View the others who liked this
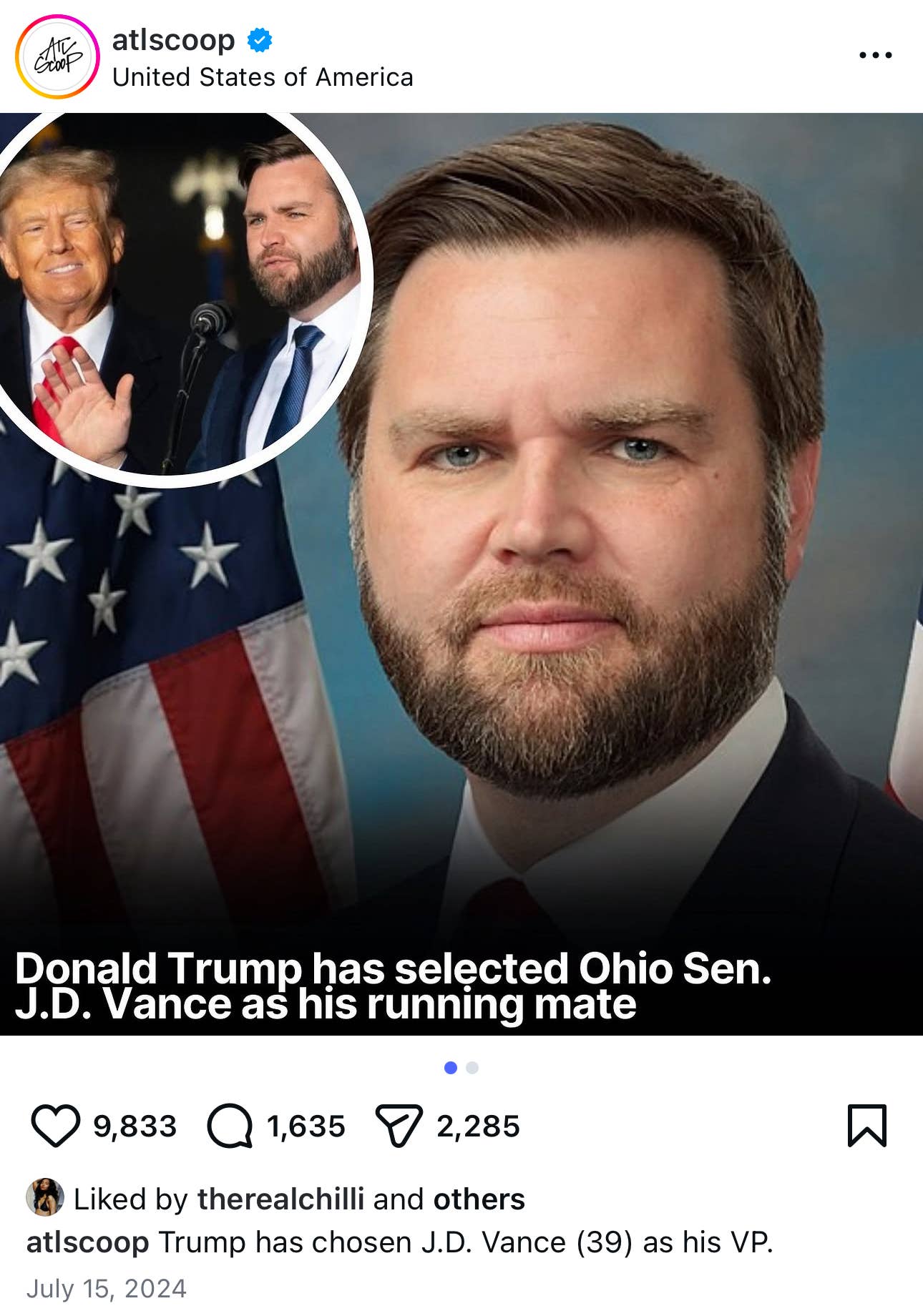 click(x=479, y=1199)
